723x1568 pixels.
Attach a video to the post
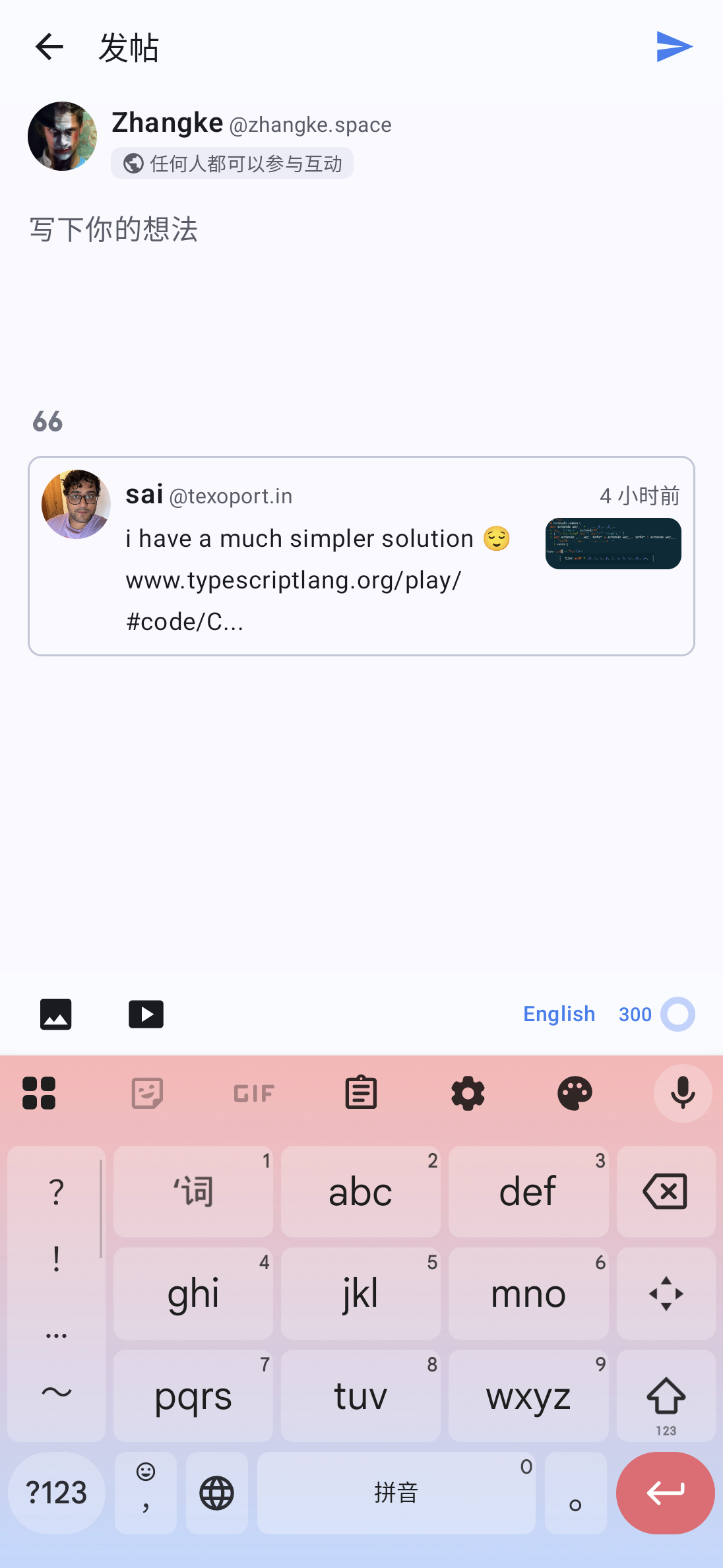tap(146, 1014)
